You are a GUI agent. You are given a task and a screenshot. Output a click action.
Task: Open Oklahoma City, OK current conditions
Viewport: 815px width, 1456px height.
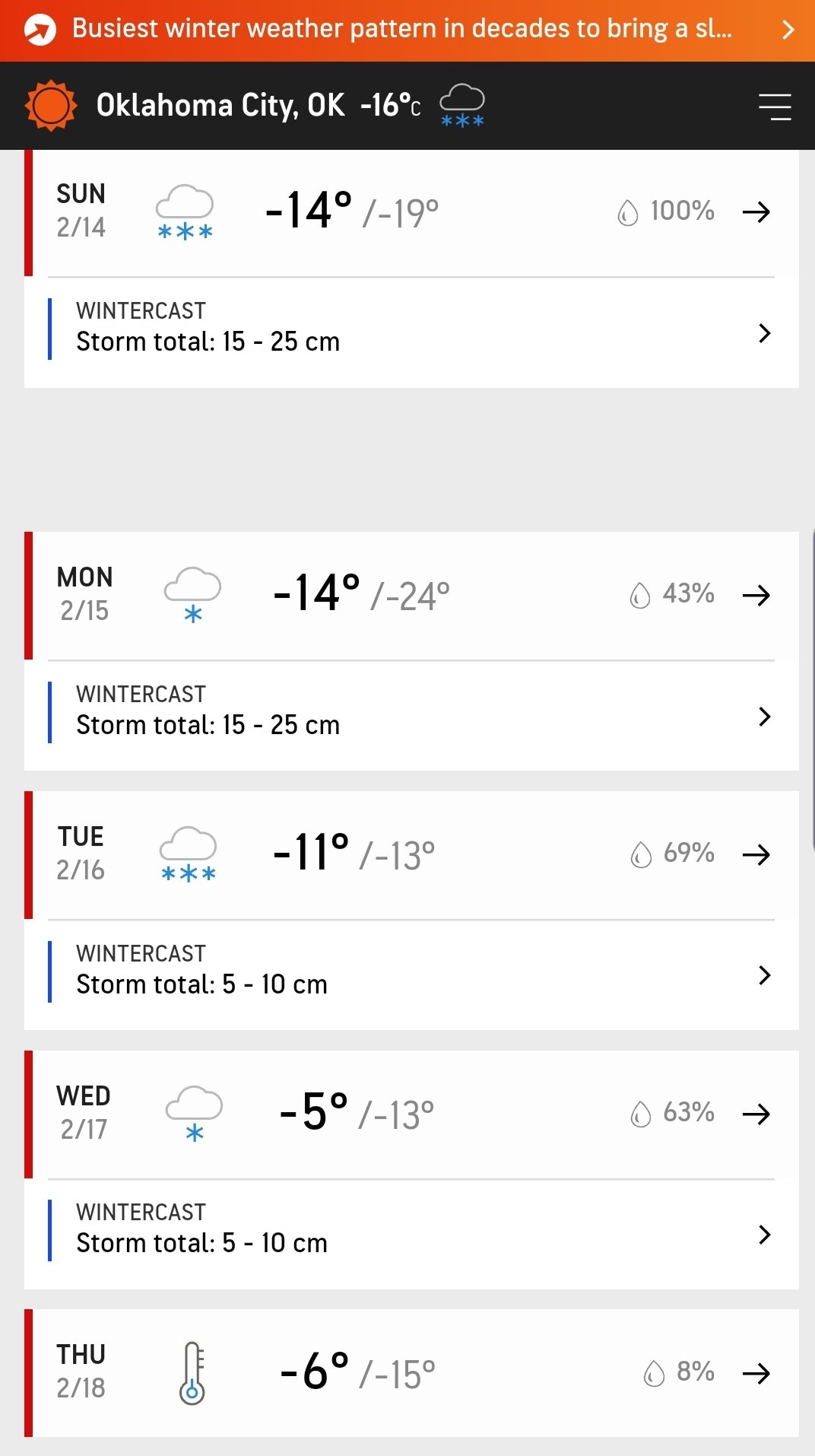click(x=290, y=105)
